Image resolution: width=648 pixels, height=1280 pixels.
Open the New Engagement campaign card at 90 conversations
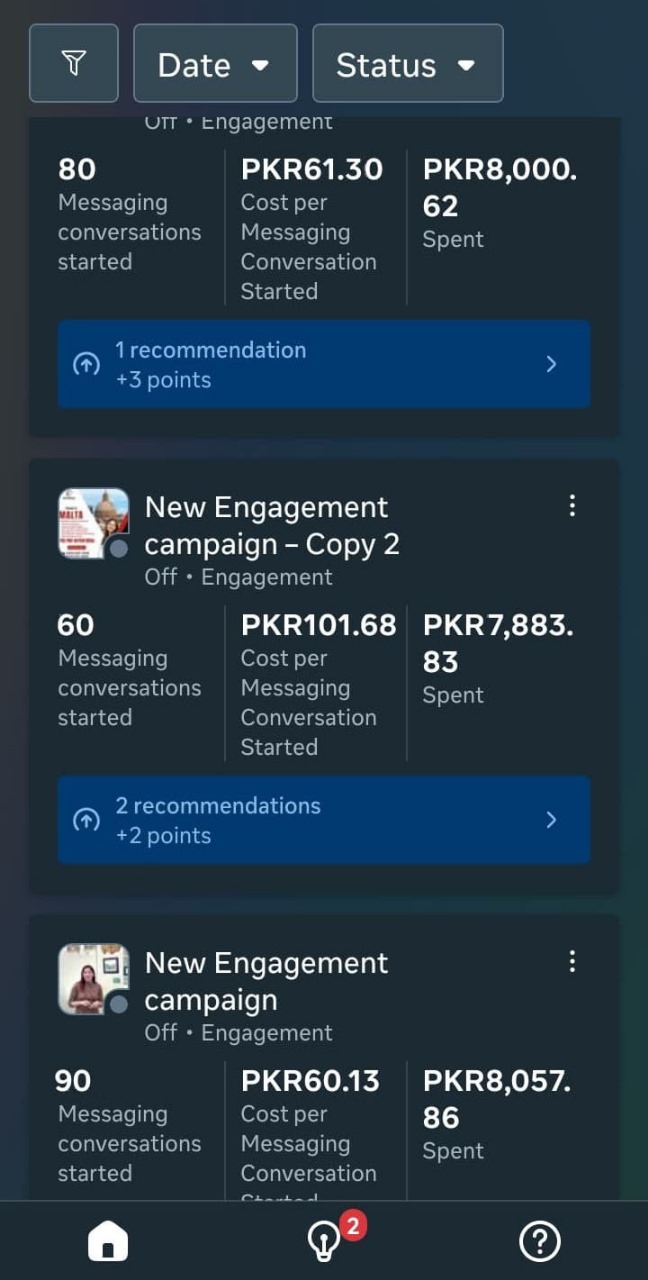click(267, 982)
